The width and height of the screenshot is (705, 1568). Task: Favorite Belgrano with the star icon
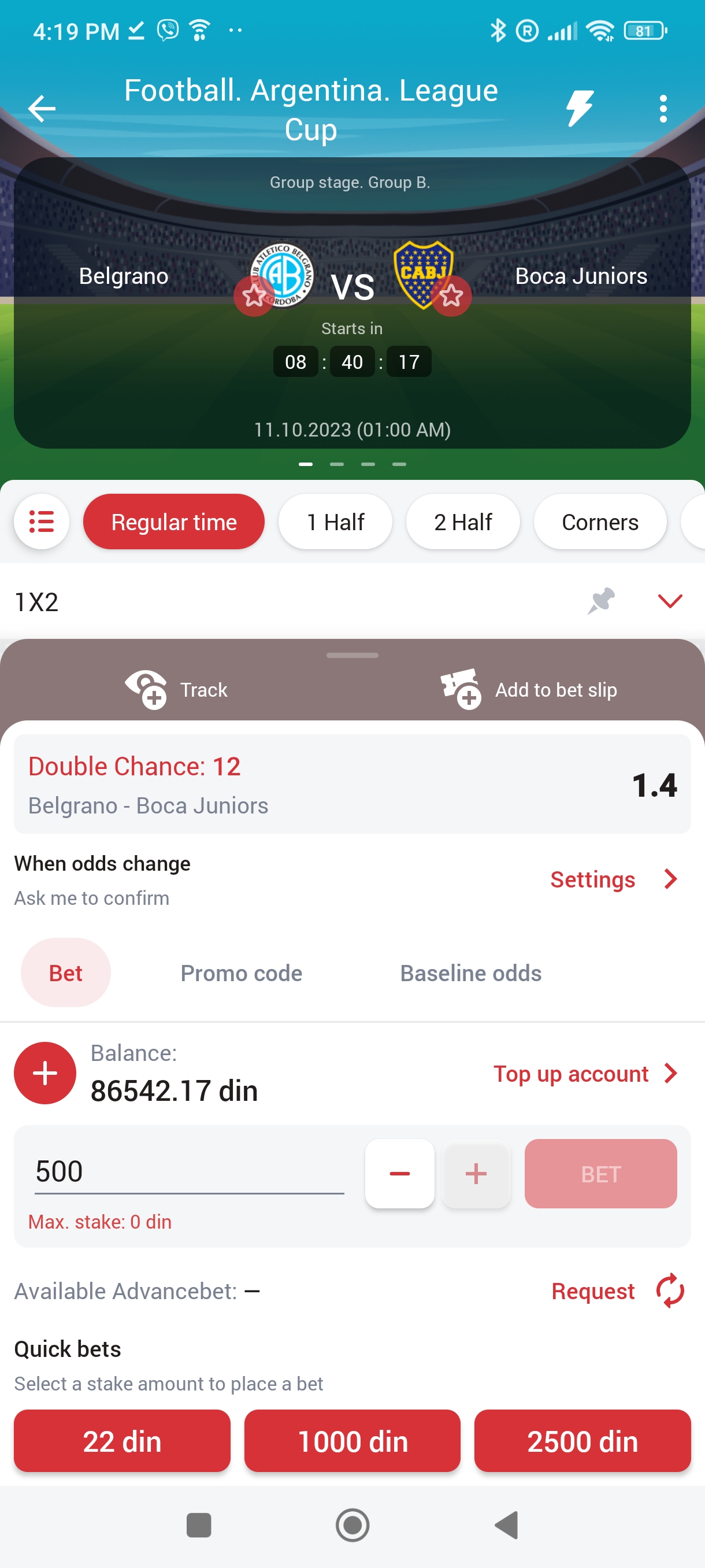(x=254, y=296)
